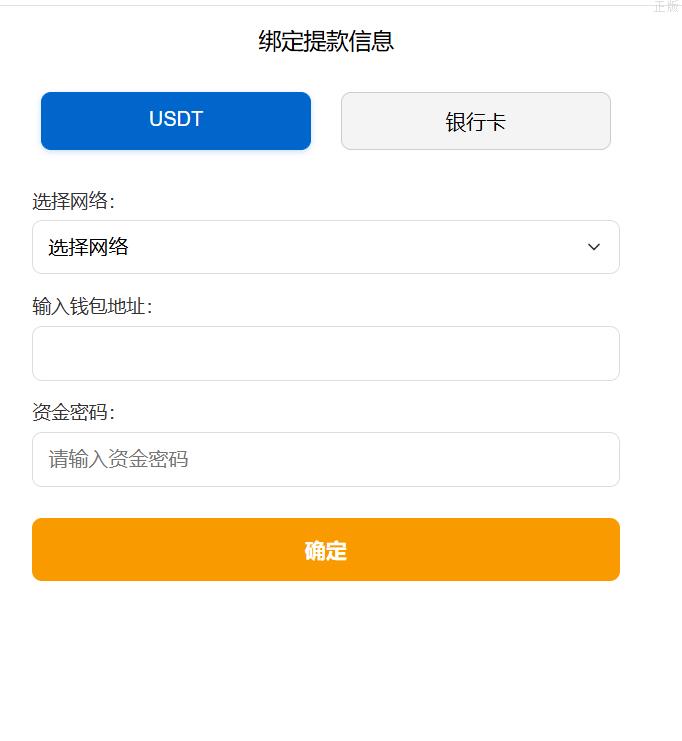Select the USDT withdrawal tab
This screenshot has width=682, height=741.
click(x=176, y=121)
